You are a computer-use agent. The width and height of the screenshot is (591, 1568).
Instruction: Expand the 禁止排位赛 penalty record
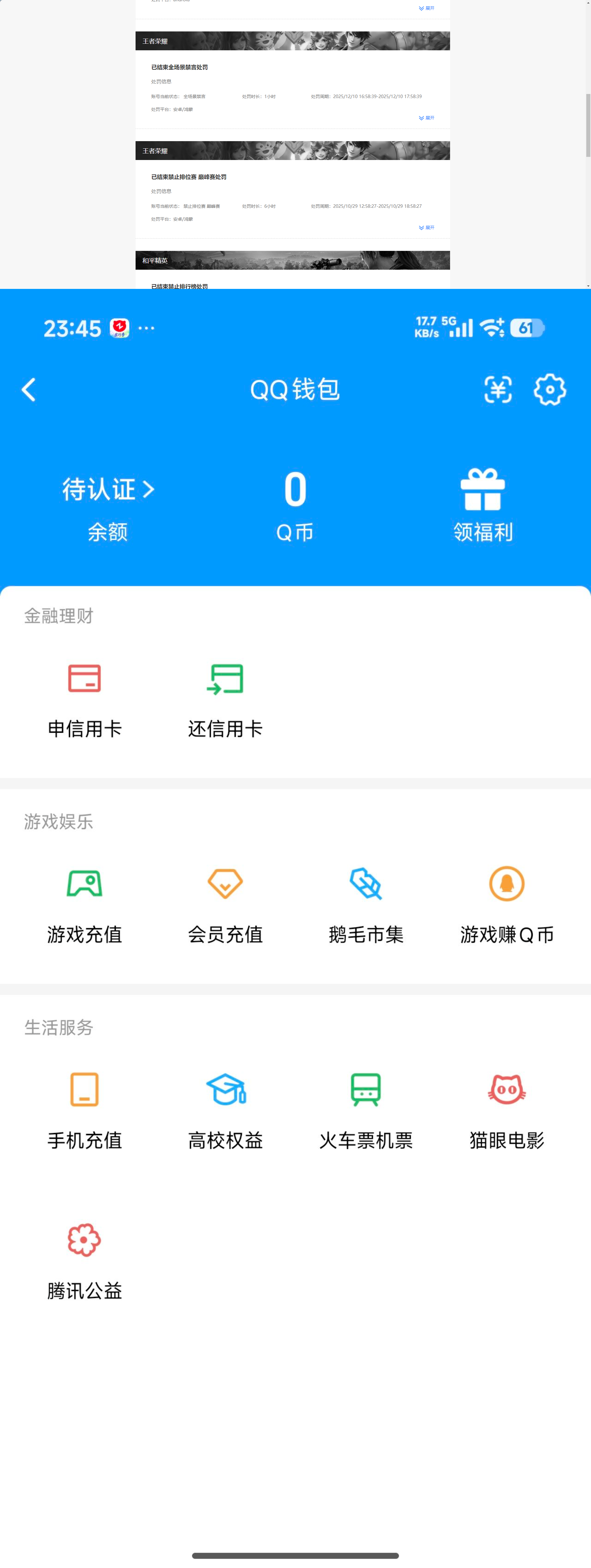(427, 228)
